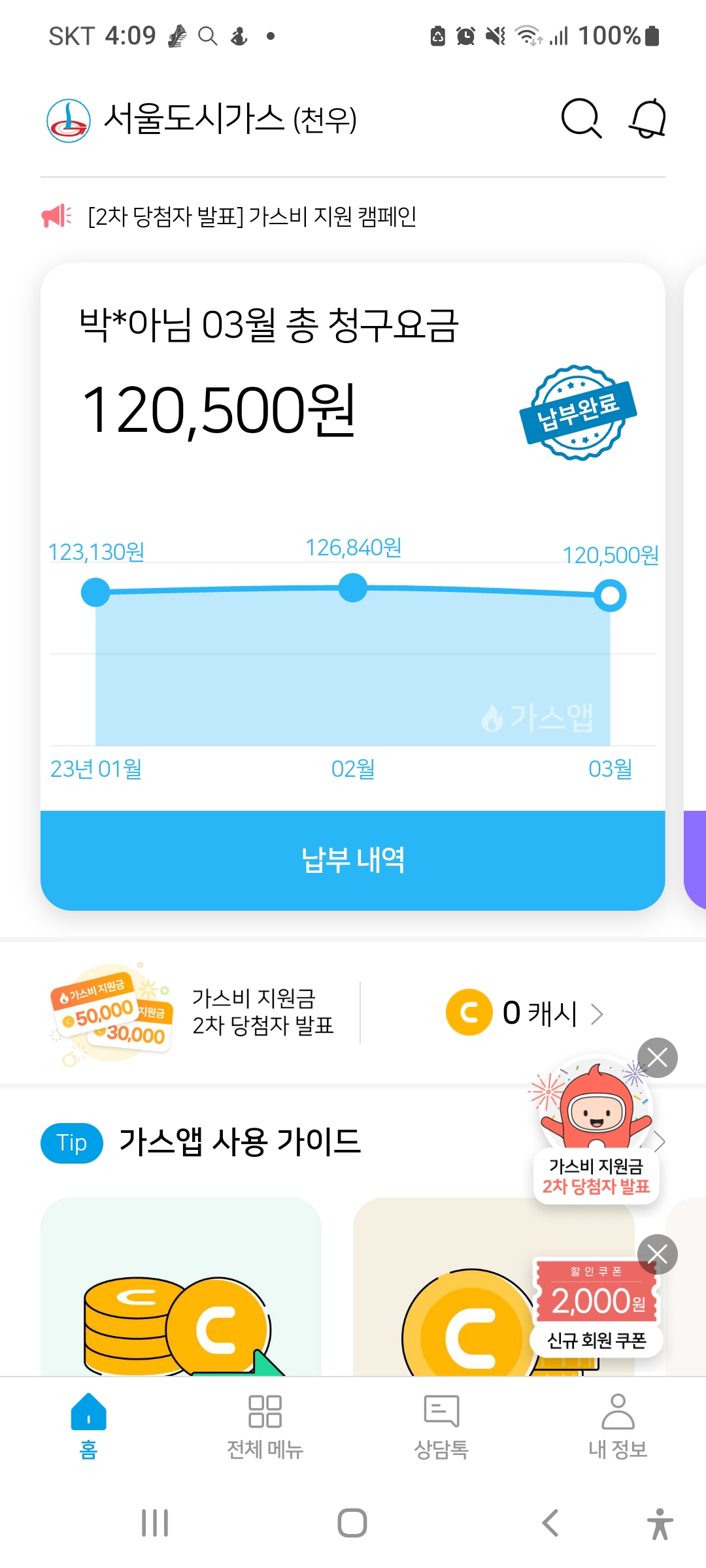The image size is (706, 1568).
Task: Show recent apps from the navigation bar
Action: pyautogui.click(x=155, y=1523)
